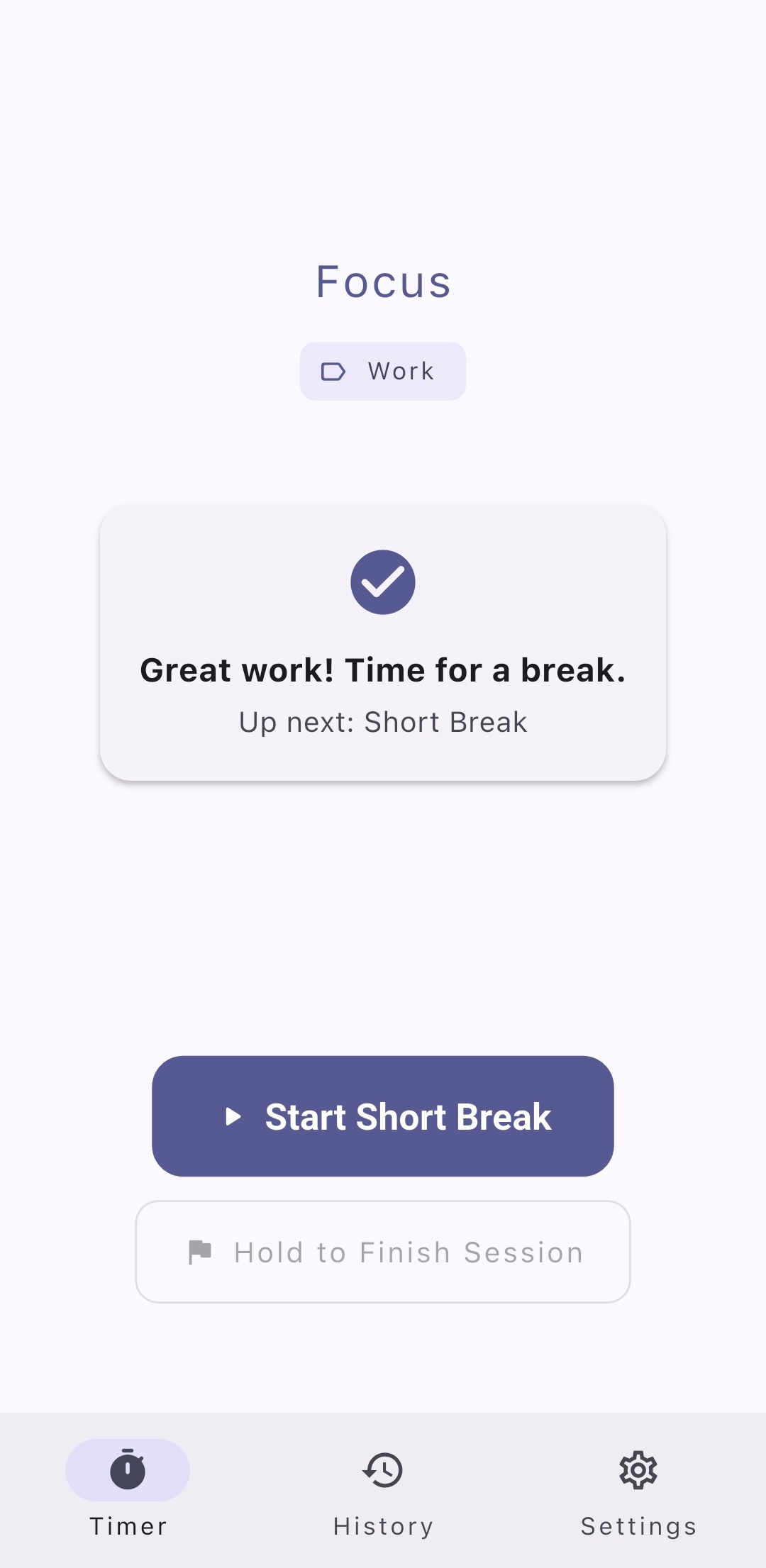Click the highlighted Timer navigation pill

[x=128, y=1471]
